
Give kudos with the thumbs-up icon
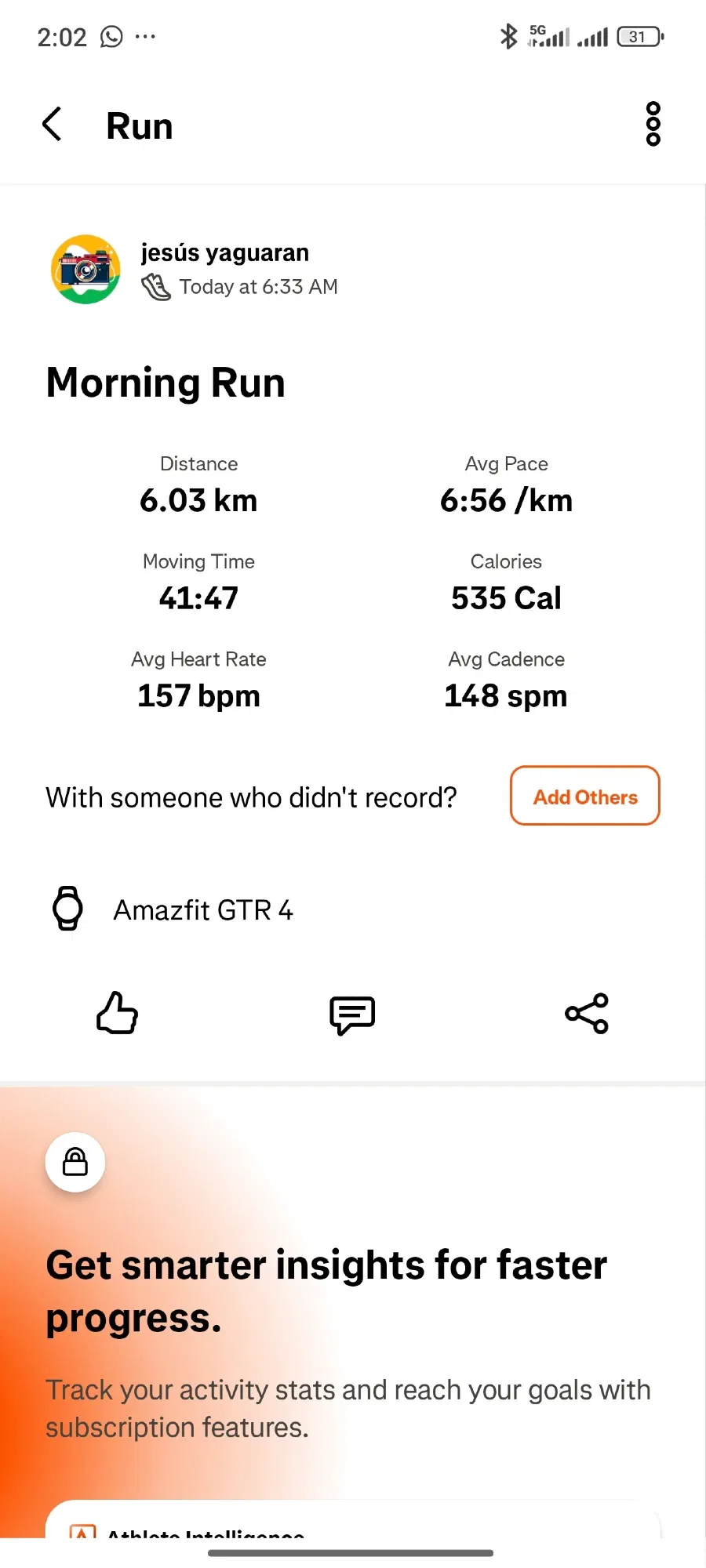pos(117,1013)
